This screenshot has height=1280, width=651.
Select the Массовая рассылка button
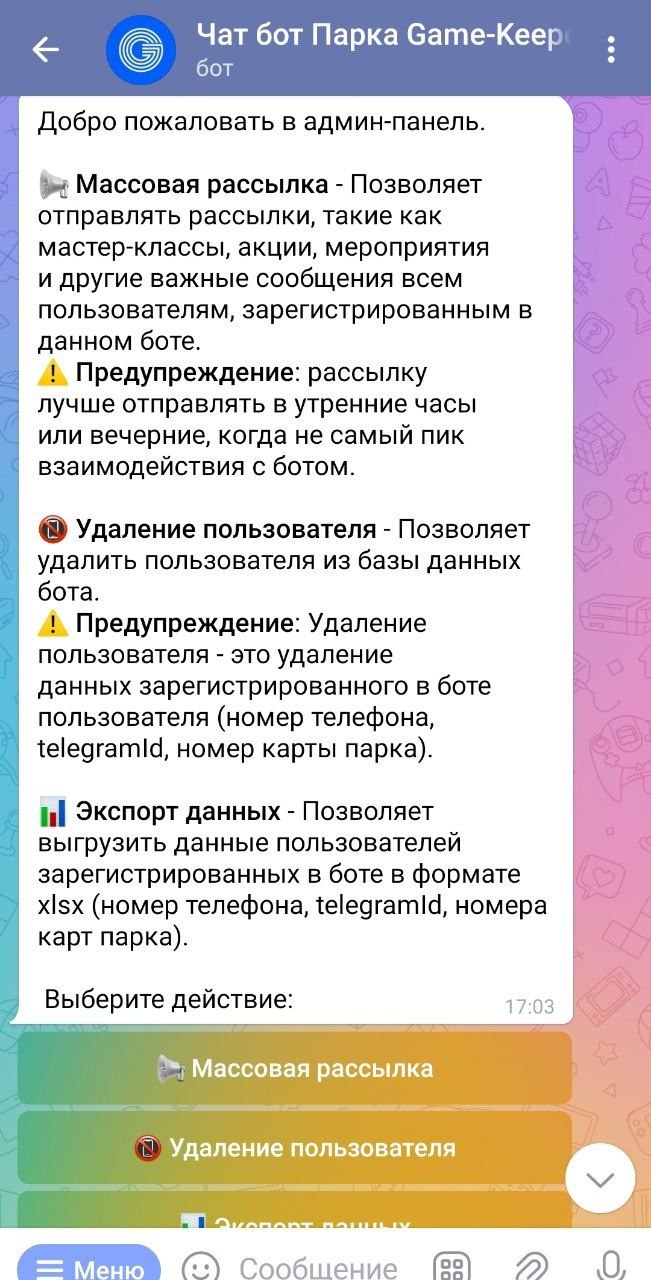coord(294,1068)
